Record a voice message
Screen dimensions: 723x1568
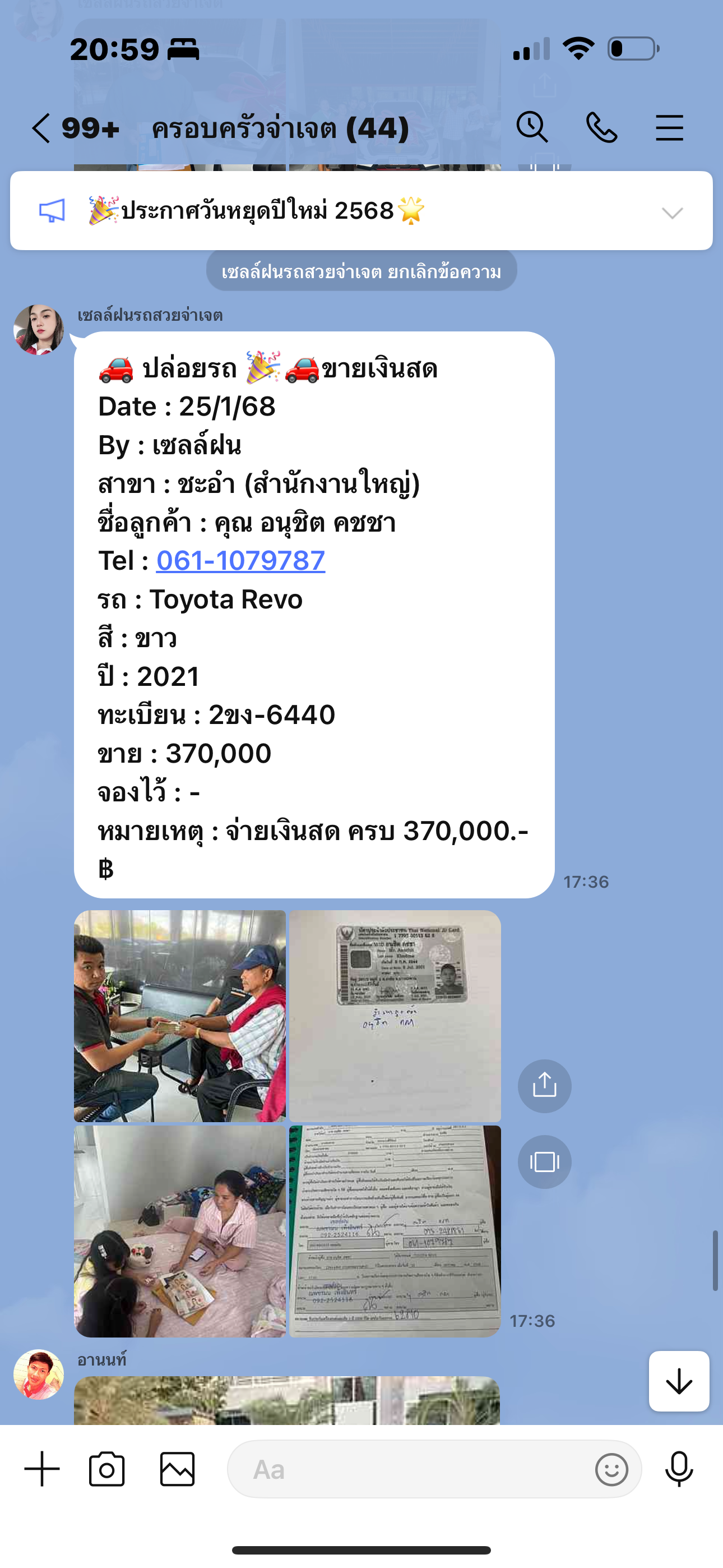[x=679, y=1469]
